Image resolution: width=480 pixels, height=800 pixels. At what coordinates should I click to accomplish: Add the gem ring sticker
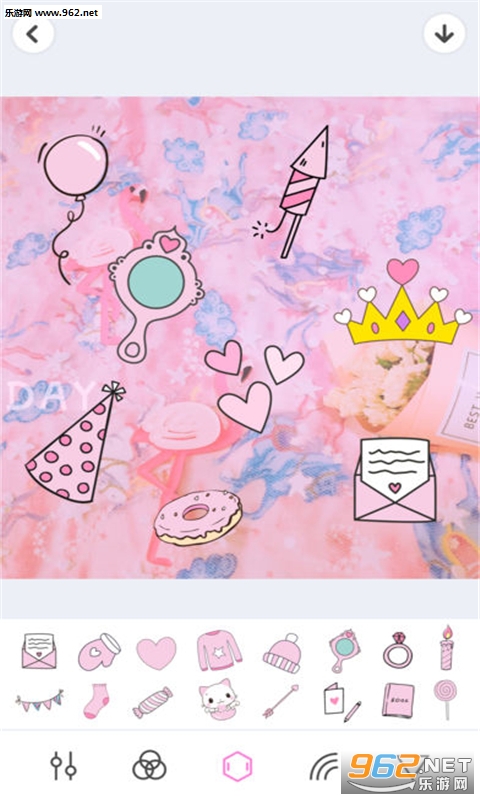pyautogui.click(x=398, y=651)
